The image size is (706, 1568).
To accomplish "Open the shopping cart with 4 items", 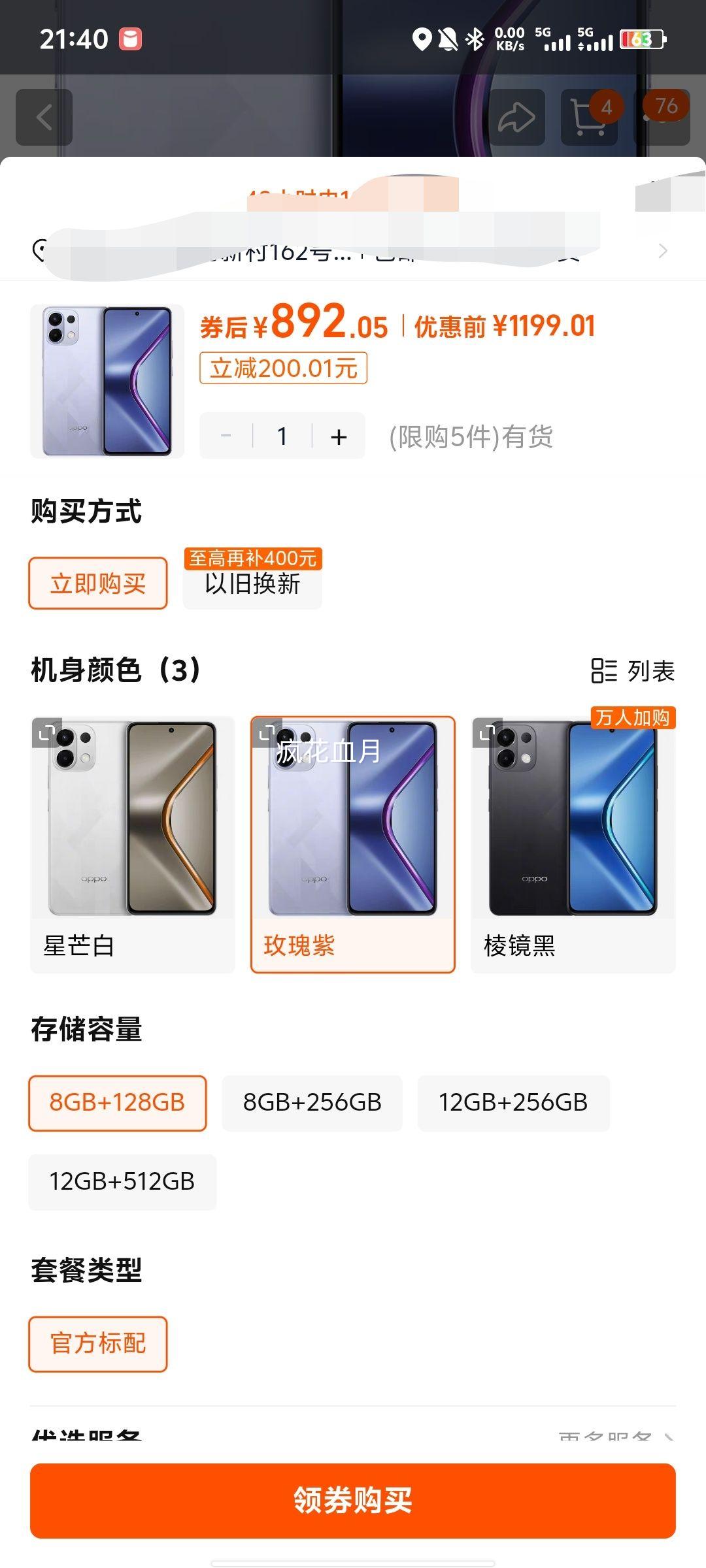I will pos(587,118).
